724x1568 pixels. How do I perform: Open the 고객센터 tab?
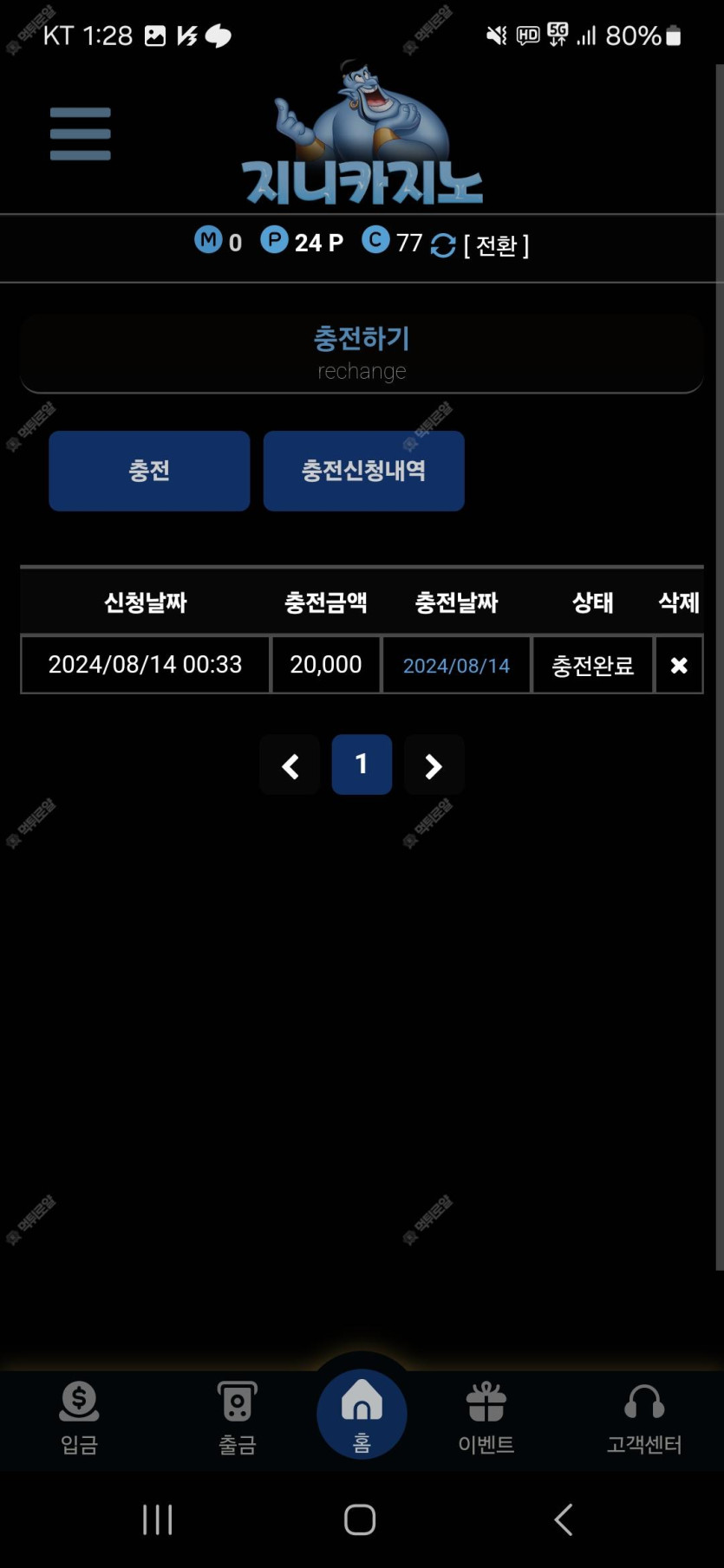pyautogui.click(x=644, y=1418)
